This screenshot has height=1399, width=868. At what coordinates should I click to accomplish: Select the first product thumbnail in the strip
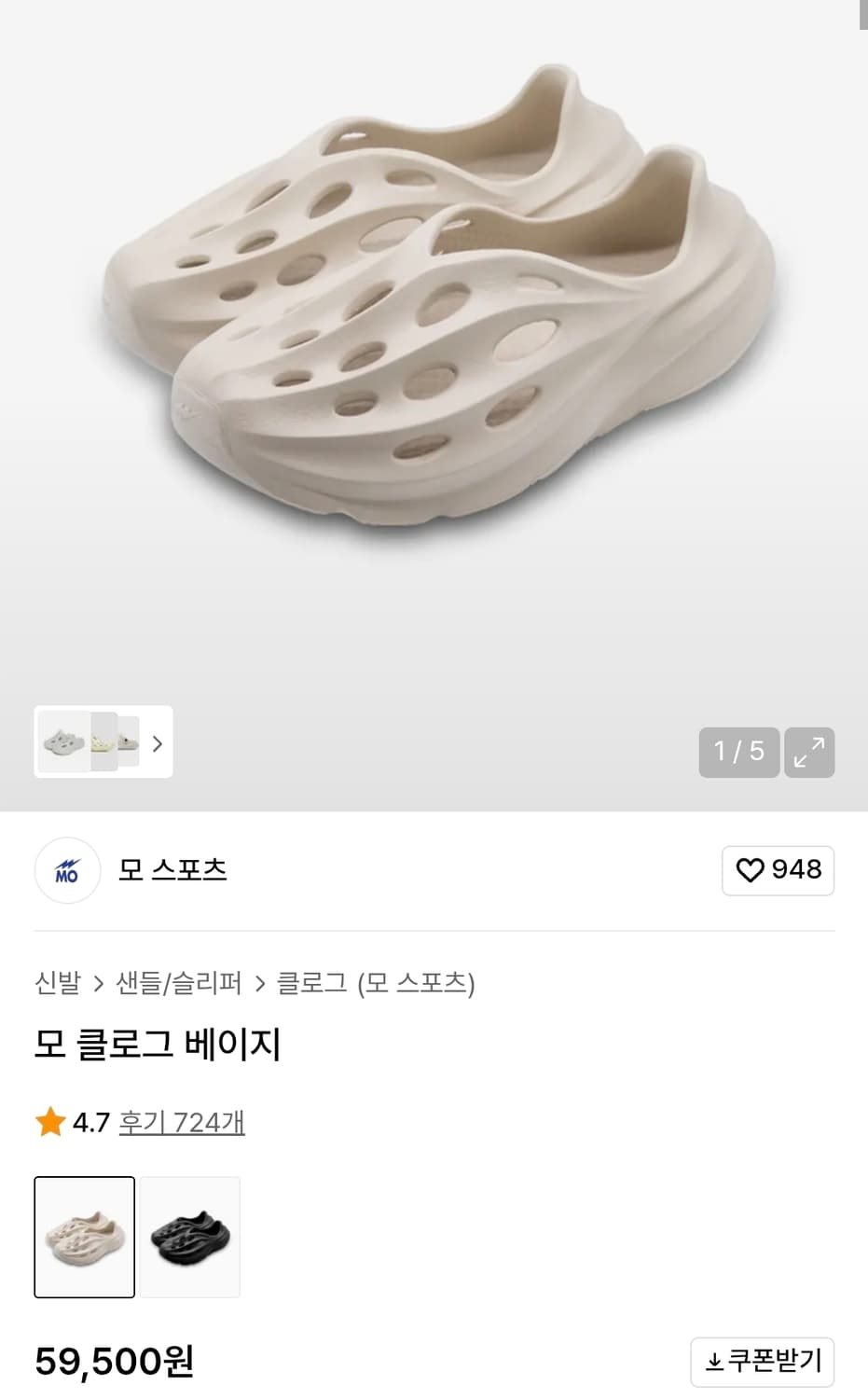coord(62,743)
